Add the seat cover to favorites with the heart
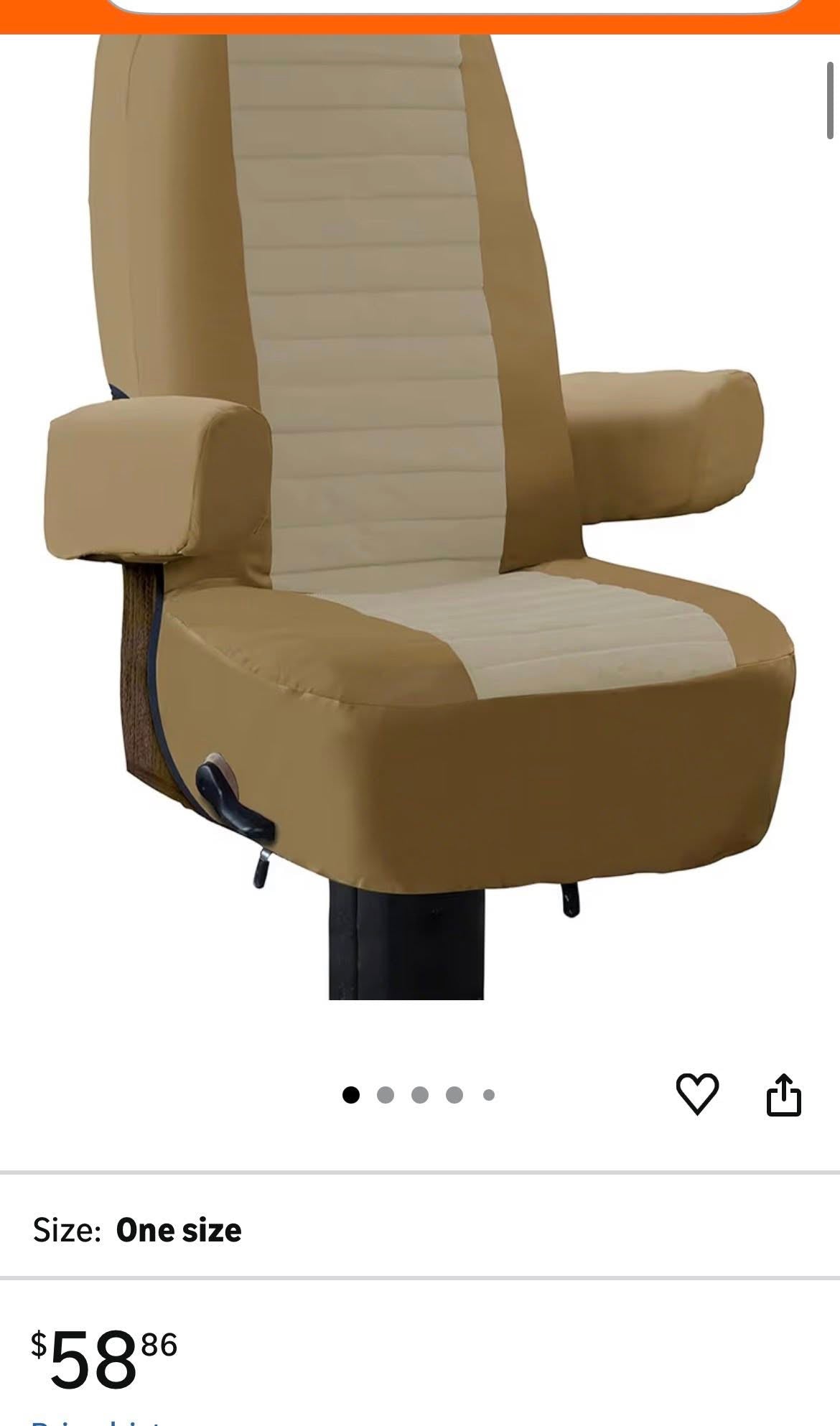 click(696, 1094)
